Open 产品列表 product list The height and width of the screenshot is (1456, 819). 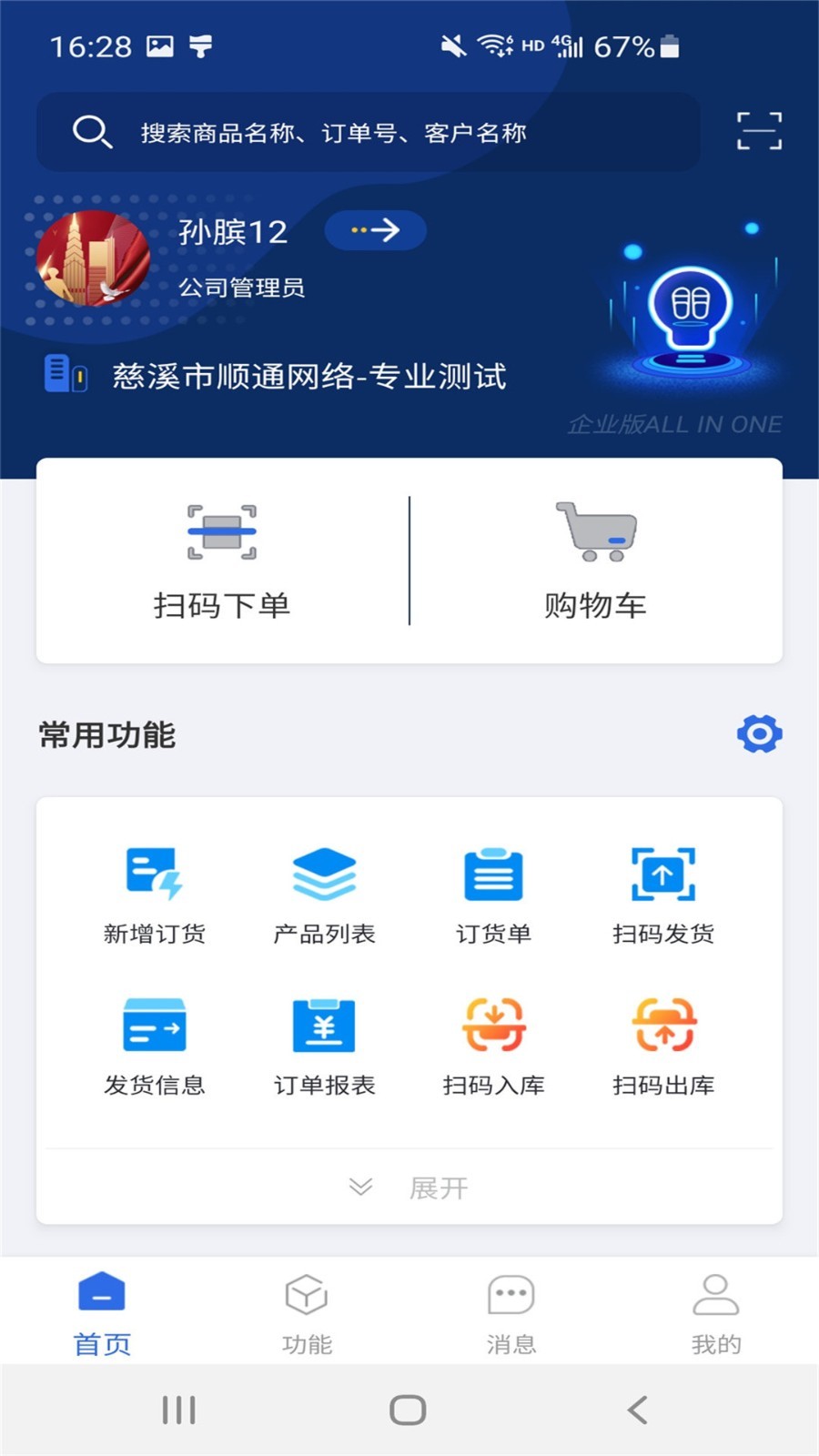tap(324, 895)
